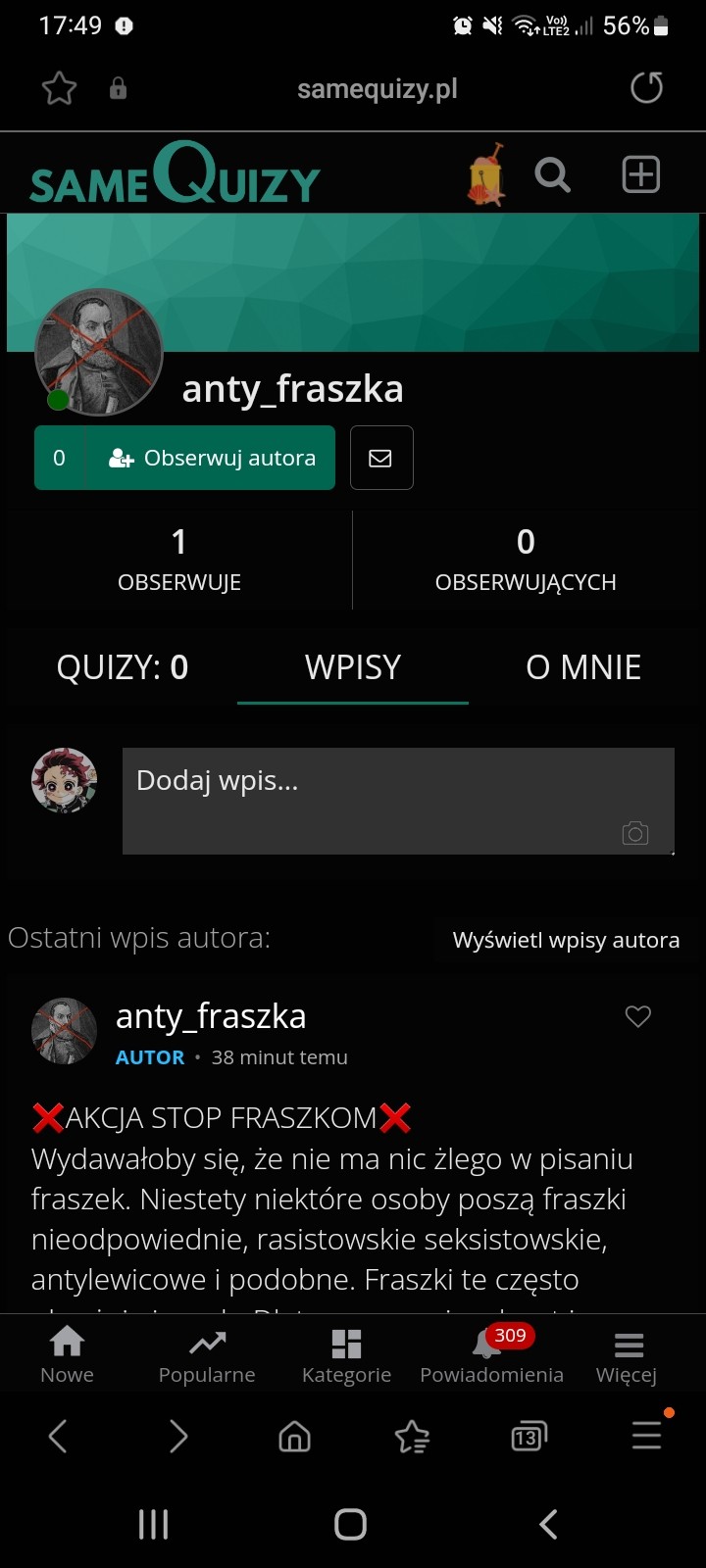Open the browser tabs switcher showing 13
This screenshot has width=706, height=1568.
(x=528, y=1438)
